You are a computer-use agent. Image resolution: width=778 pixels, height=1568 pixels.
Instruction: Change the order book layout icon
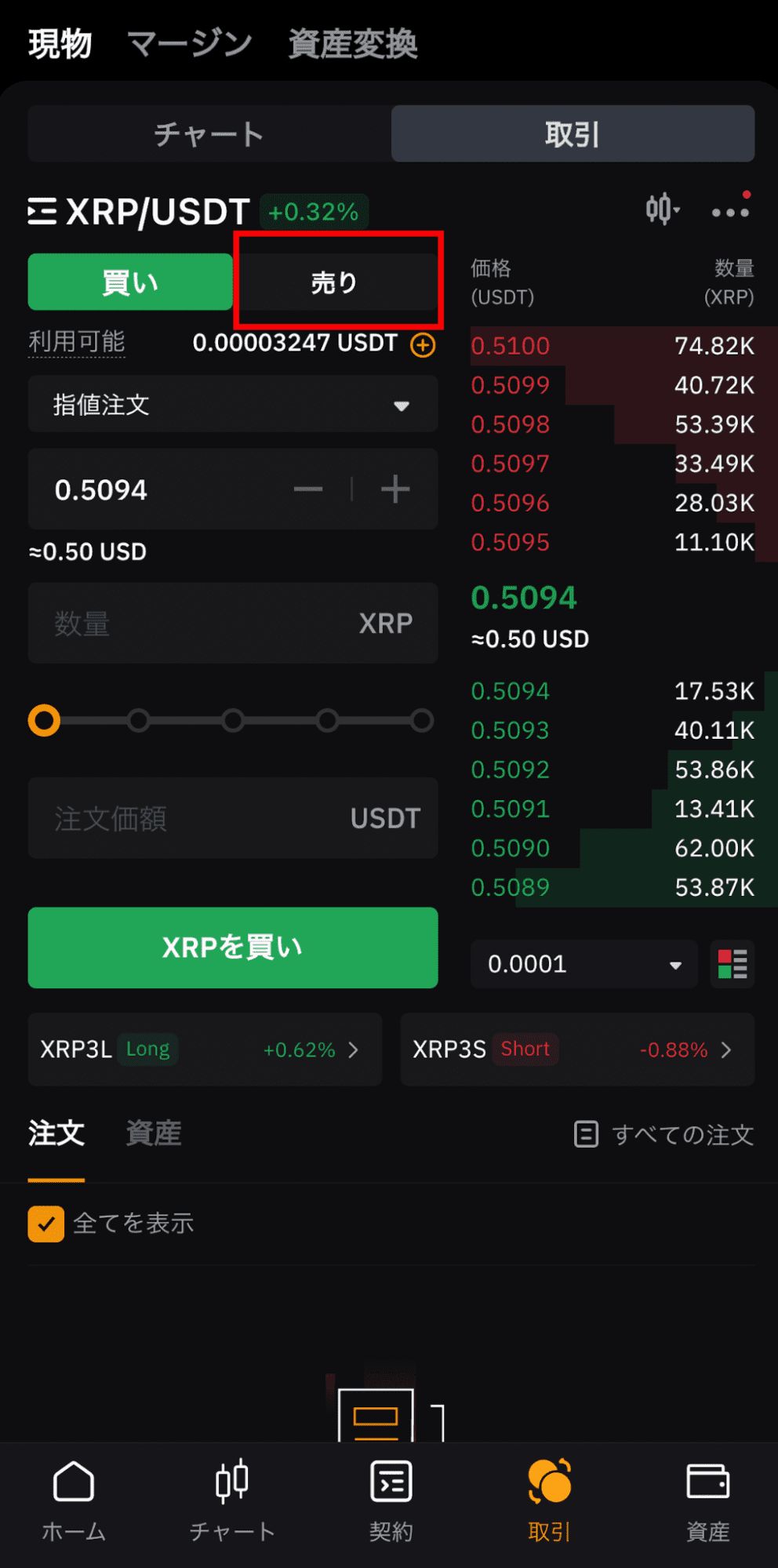pyautogui.click(x=733, y=964)
